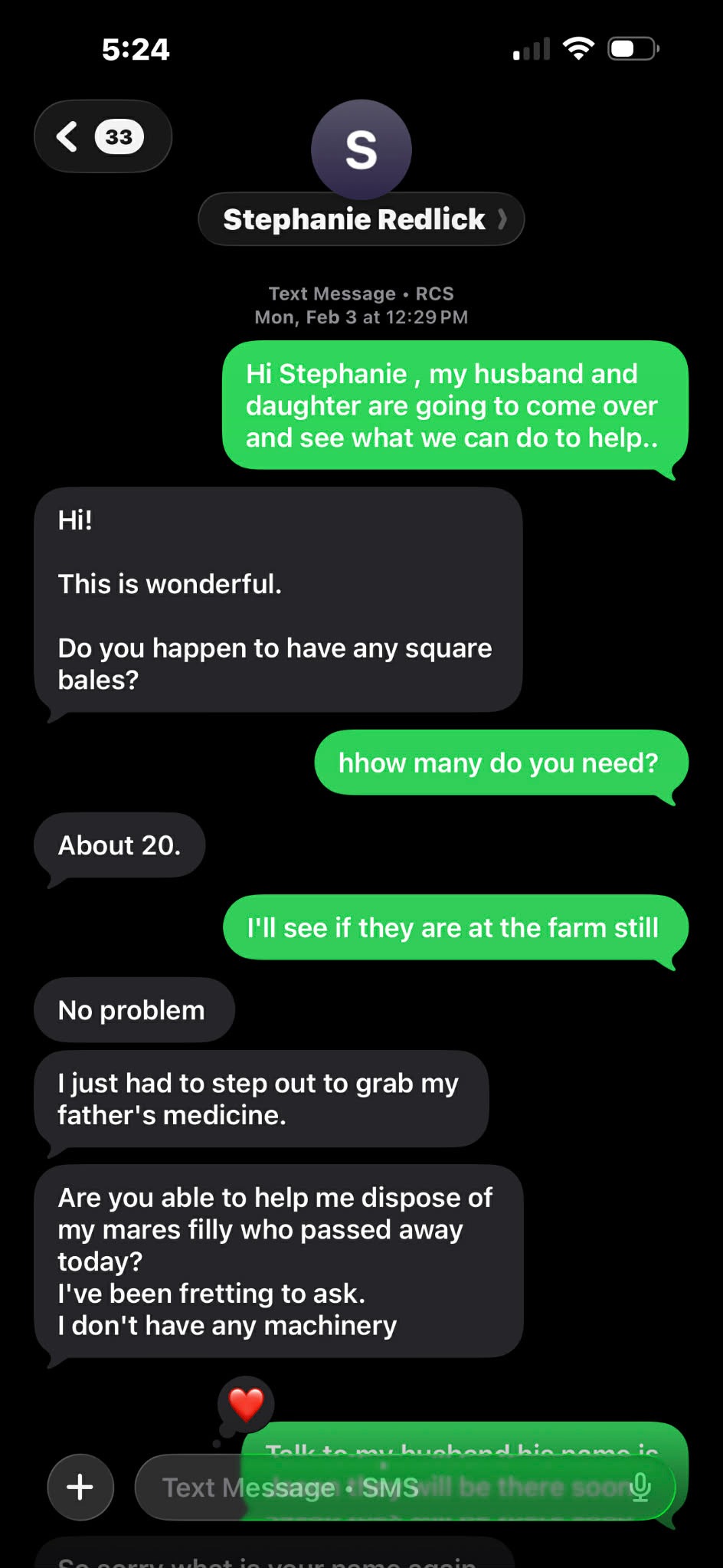Viewport: 723px width, 1568px height.
Task: Start voice dictation with the microphone icon
Action: click(640, 1488)
